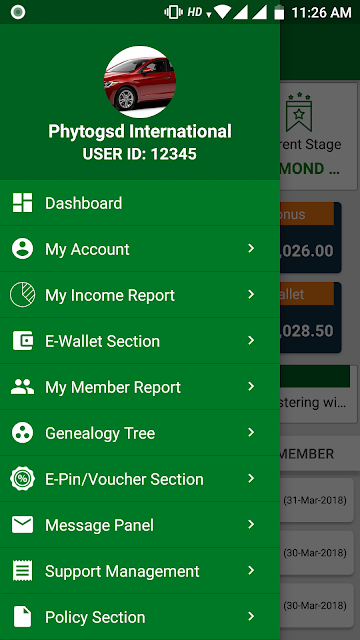Open the Dashboard menu item
360x640 pixels.
[140, 203]
